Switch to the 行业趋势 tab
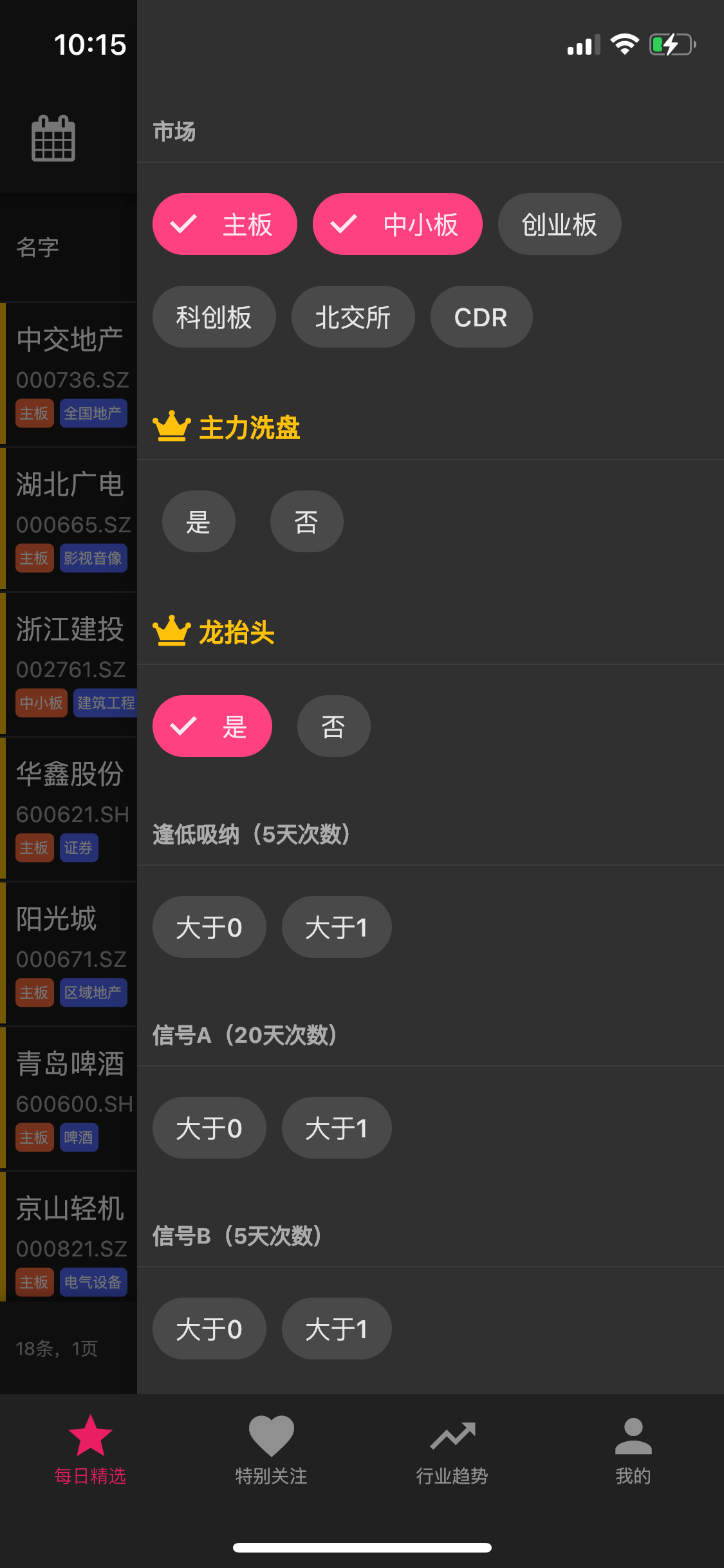Screen dimensions: 724x1568 pos(452,1450)
